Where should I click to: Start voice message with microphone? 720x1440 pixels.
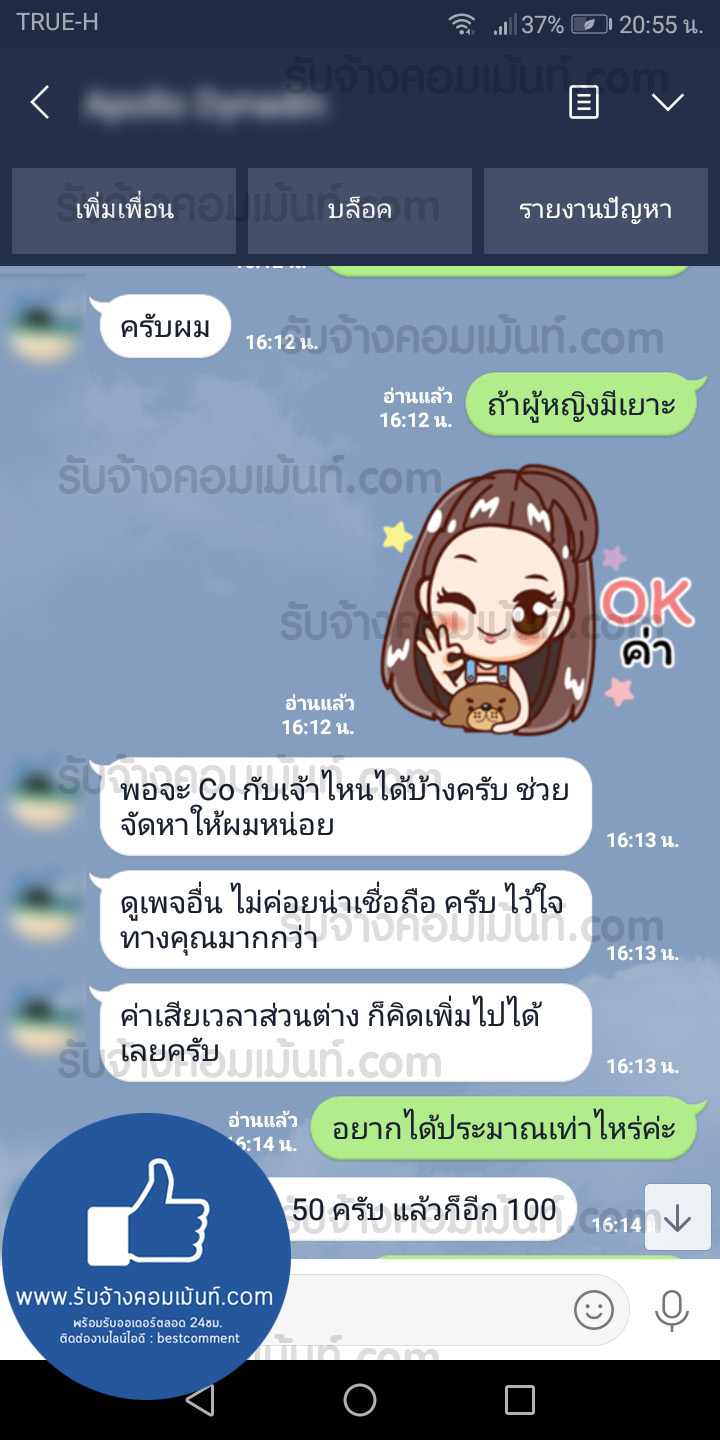coord(671,1309)
